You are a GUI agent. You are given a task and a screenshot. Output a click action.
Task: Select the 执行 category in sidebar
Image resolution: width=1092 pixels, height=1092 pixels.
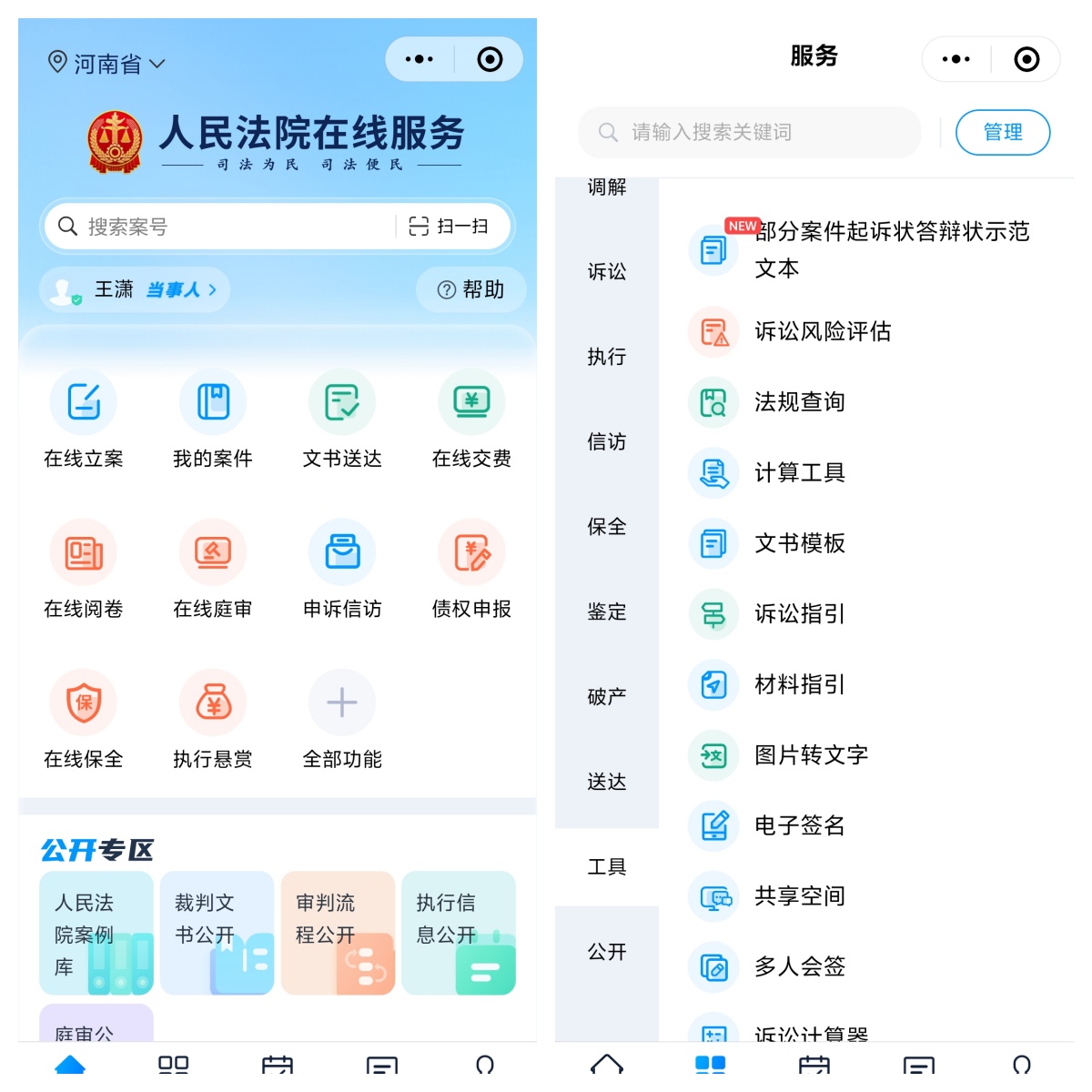(607, 357)
